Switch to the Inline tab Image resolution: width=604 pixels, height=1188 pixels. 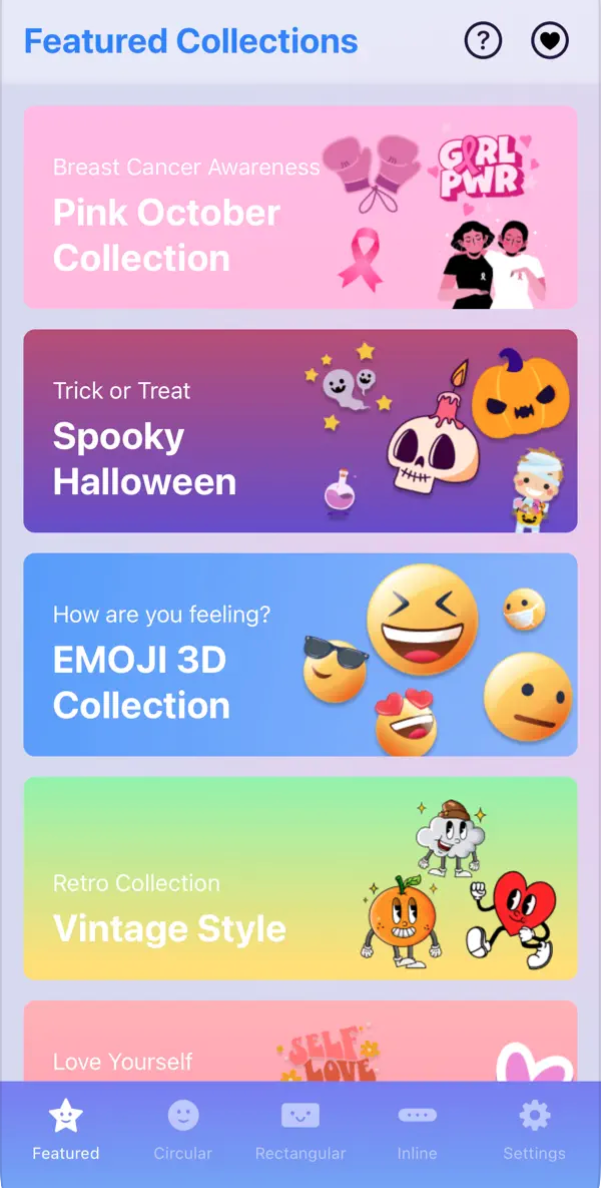coord(417,1131)
